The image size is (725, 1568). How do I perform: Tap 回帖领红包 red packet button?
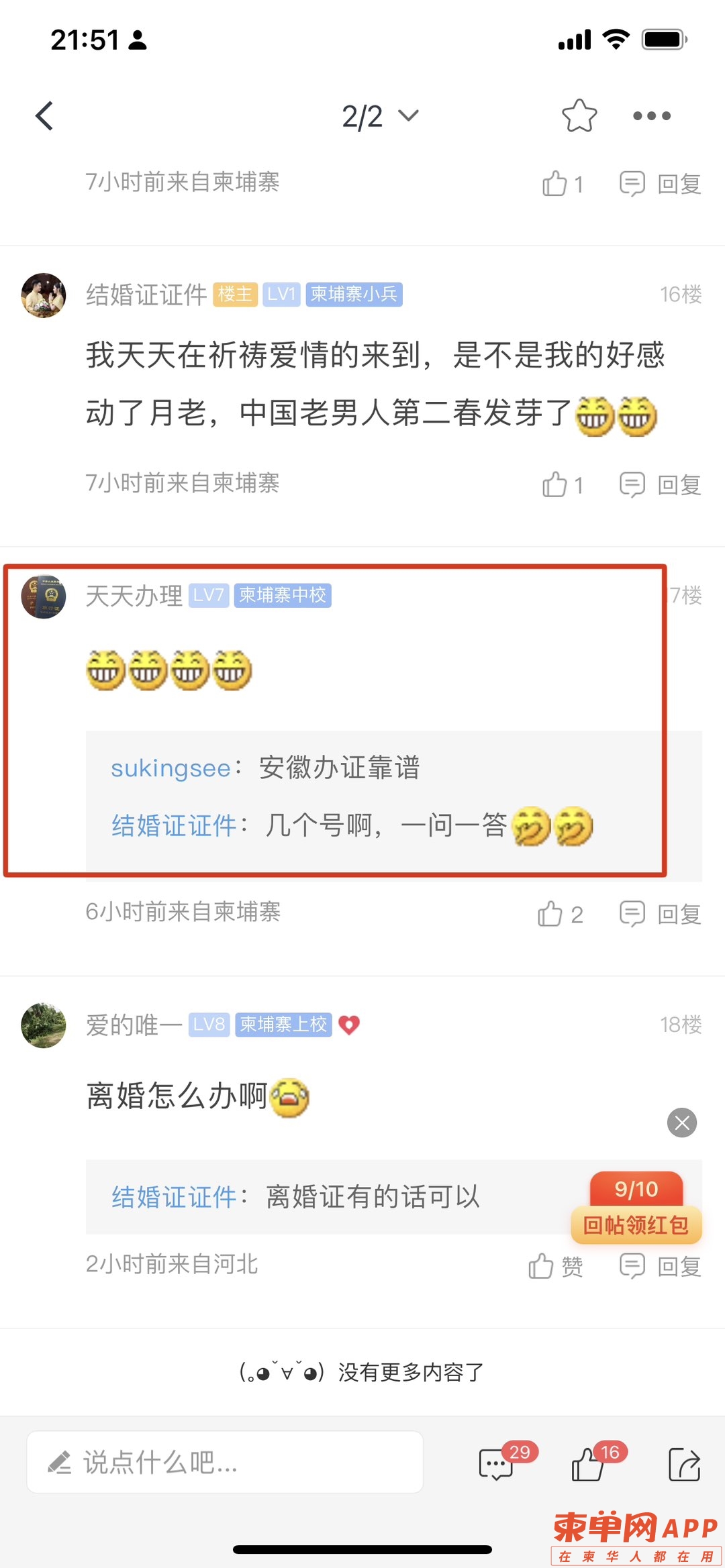[x=636, y=1224]
